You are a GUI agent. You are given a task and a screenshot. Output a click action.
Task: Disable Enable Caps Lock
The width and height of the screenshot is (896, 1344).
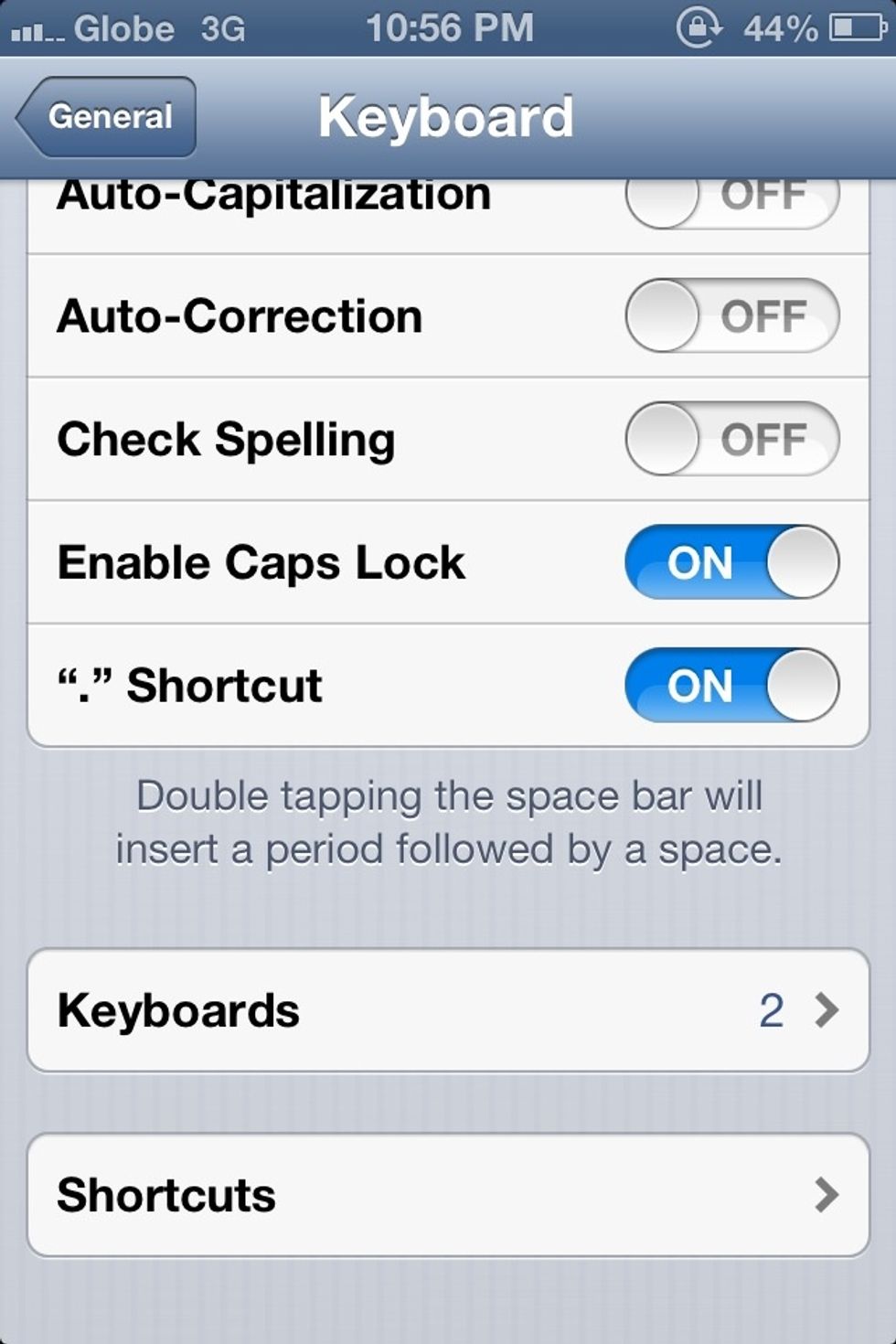pos(731,562)
